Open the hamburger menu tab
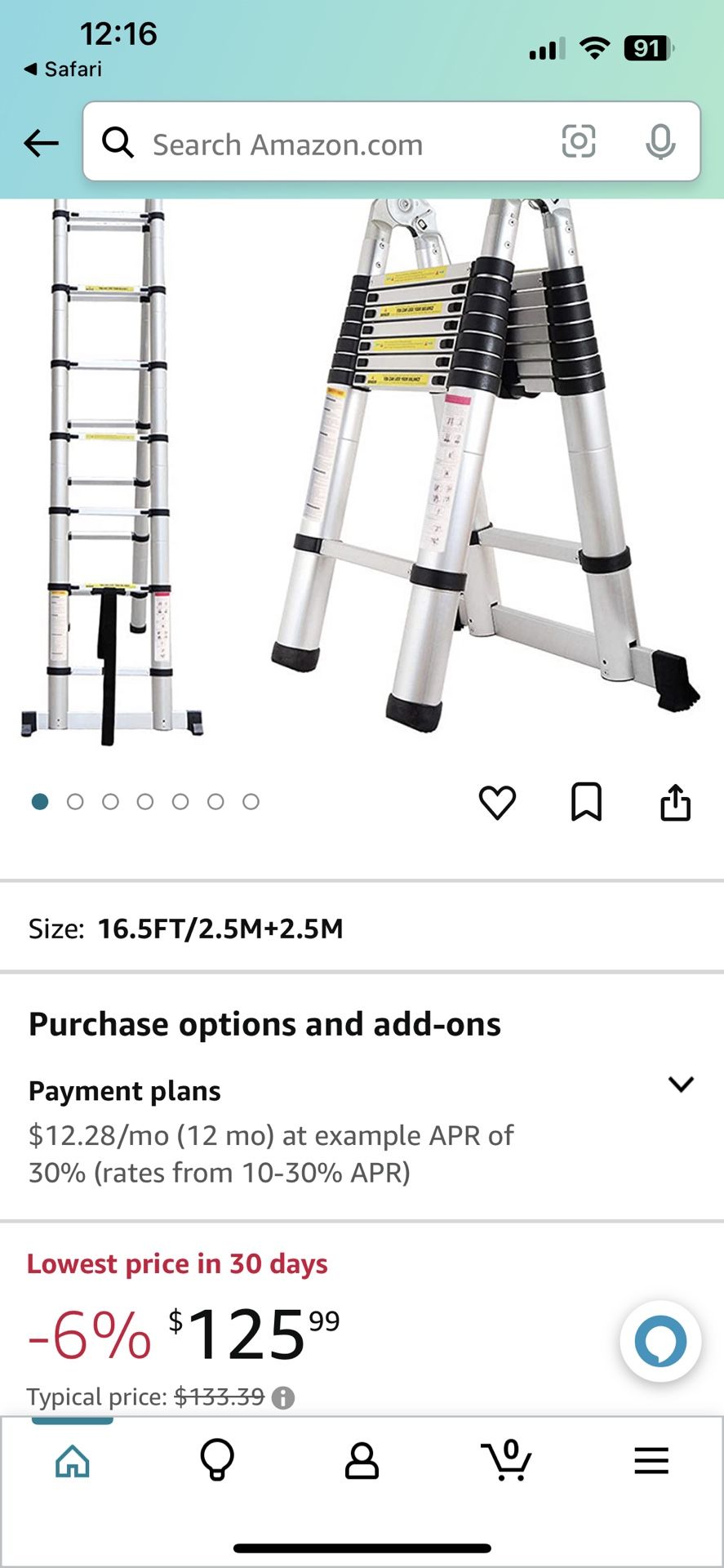Screen dimensions: 724x1568 (651, 1461)
